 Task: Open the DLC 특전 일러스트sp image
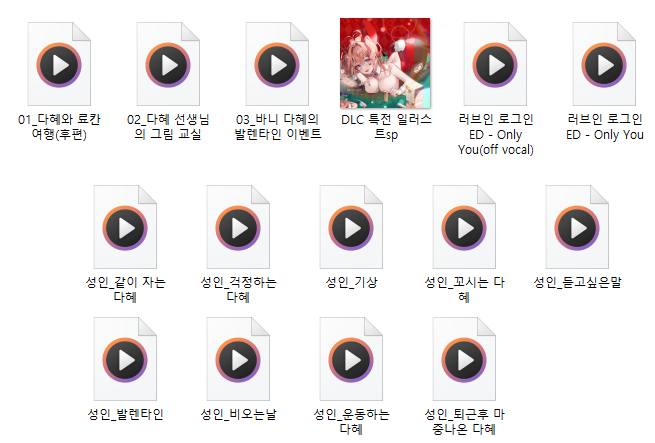(x=385, y=61)
